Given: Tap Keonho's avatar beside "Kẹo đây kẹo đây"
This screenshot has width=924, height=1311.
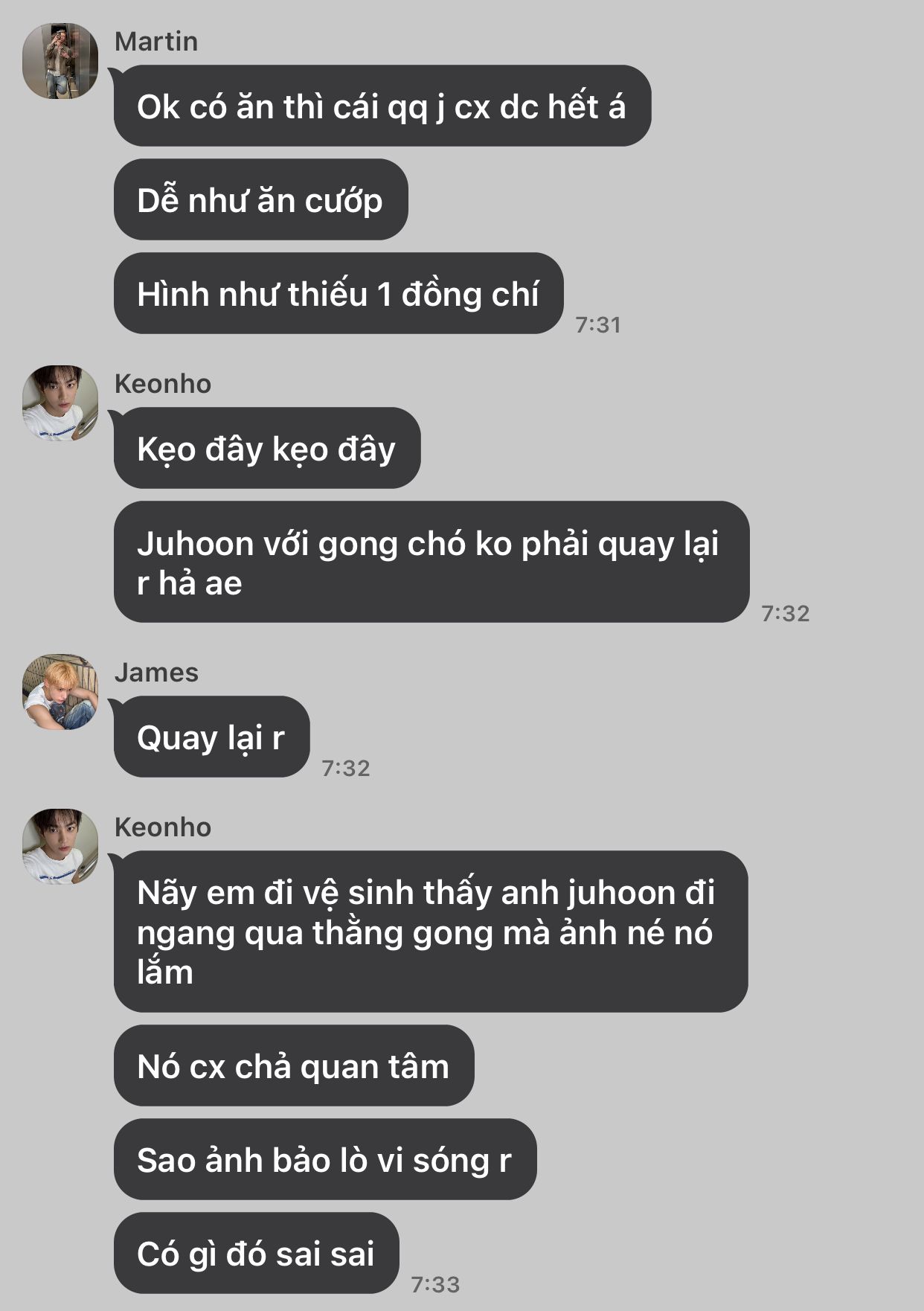Looking at the screenshot, I should click(x=60, y=403).
